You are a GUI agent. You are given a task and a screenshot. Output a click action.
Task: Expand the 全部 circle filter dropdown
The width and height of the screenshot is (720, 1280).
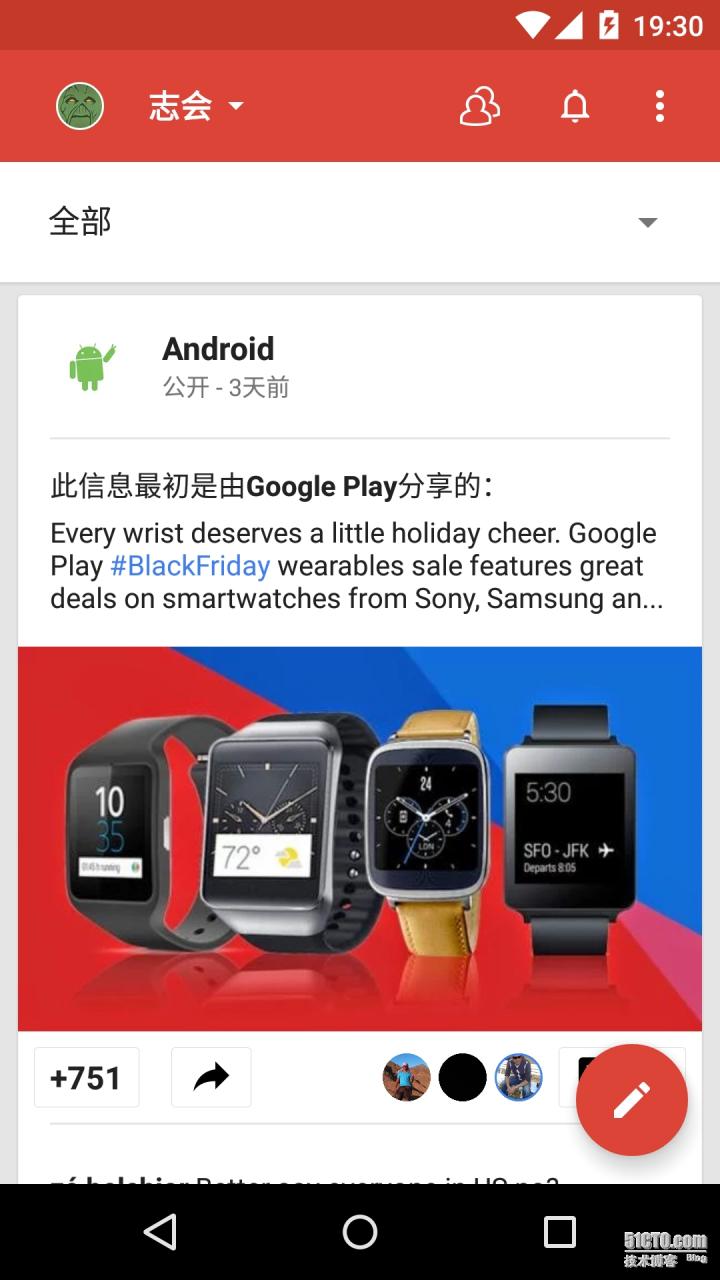[647, 222]
